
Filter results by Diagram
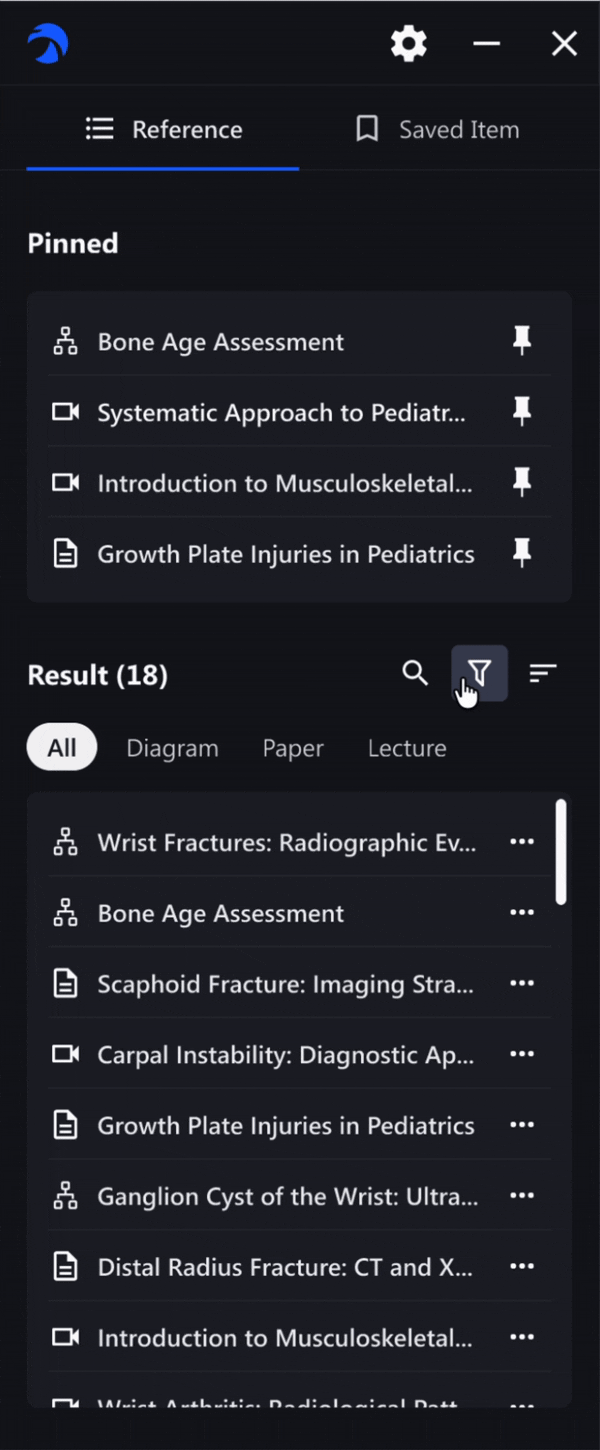(172, 748)
